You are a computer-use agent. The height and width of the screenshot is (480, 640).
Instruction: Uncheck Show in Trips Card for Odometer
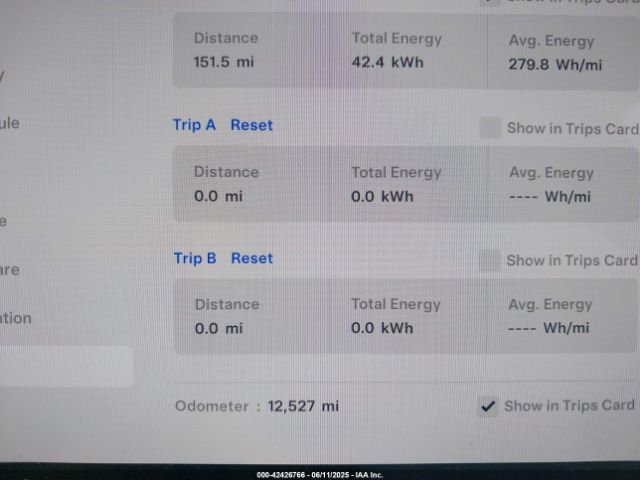487,406
